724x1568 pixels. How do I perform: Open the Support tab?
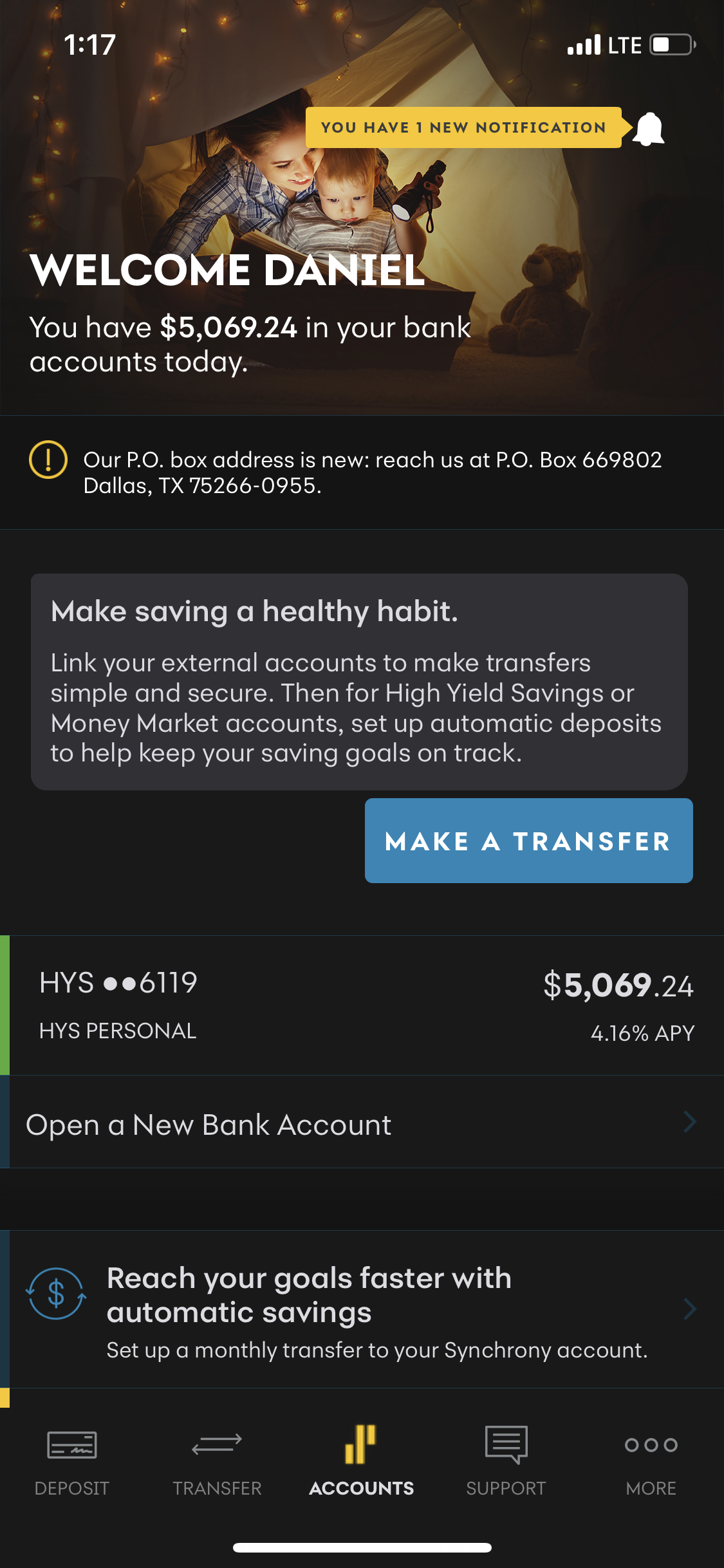506,1461
